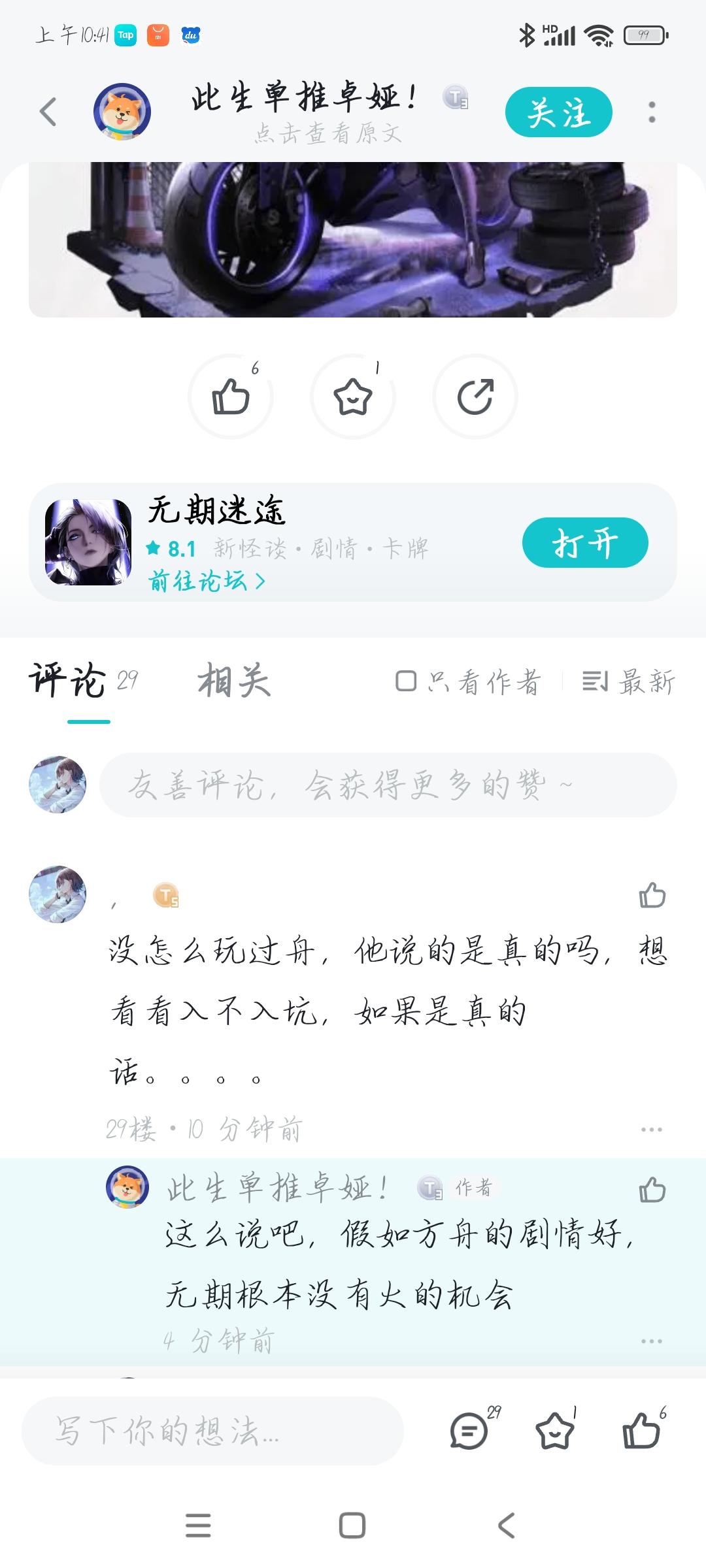This screenshot has height=1568, width=706.
Task: Open the three-dot menu at top right
Action: pos(652,111)
